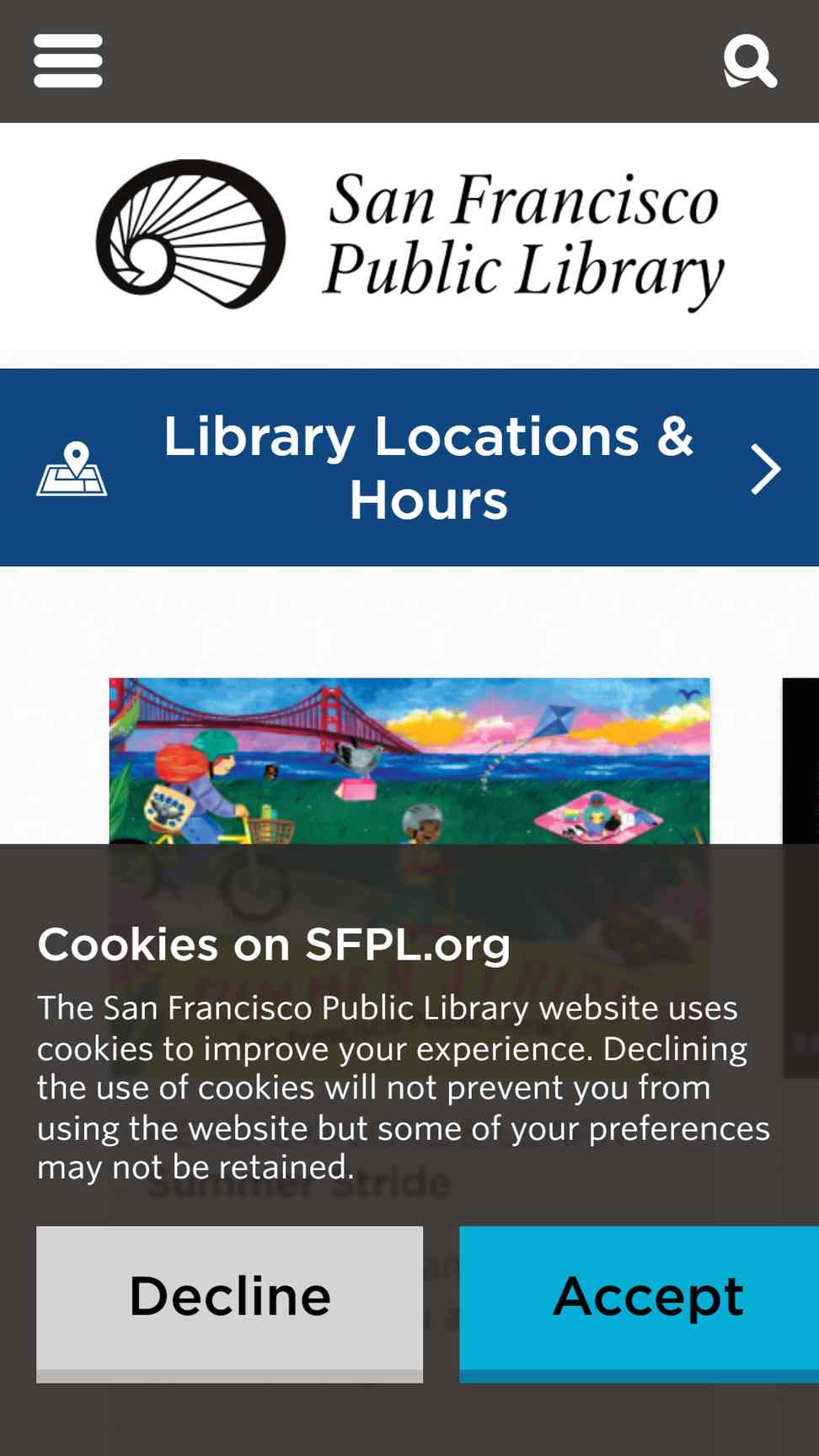Open the site search
Image resolution: width=819 pixels, height=1456 pixels.
tap(750, 61)
